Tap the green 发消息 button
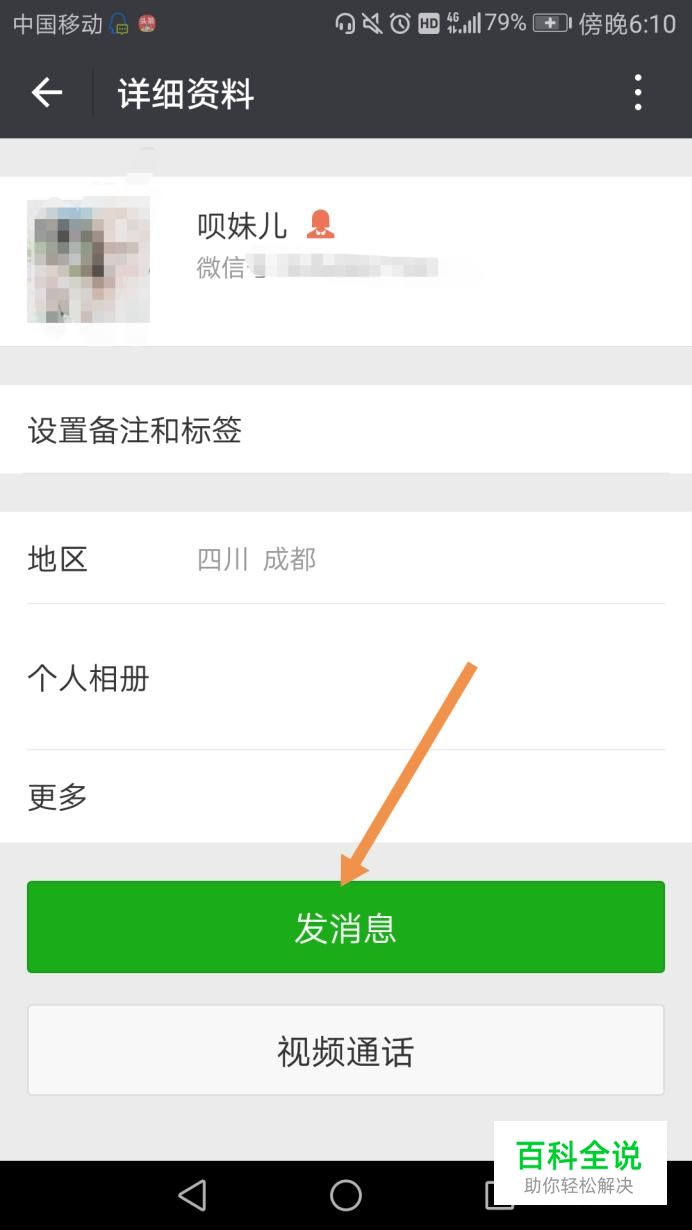This screenshot has height=1230, width=692. pos(345,927)
